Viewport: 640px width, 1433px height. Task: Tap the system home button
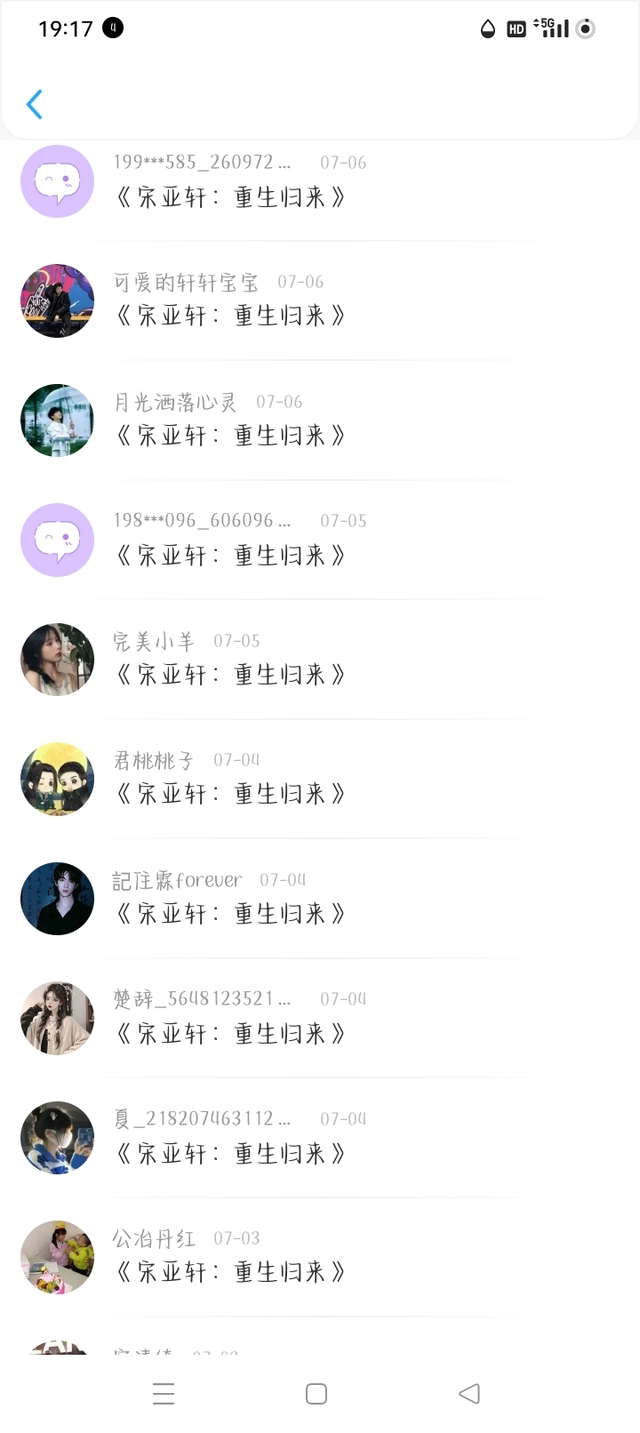pos(316,1394)
